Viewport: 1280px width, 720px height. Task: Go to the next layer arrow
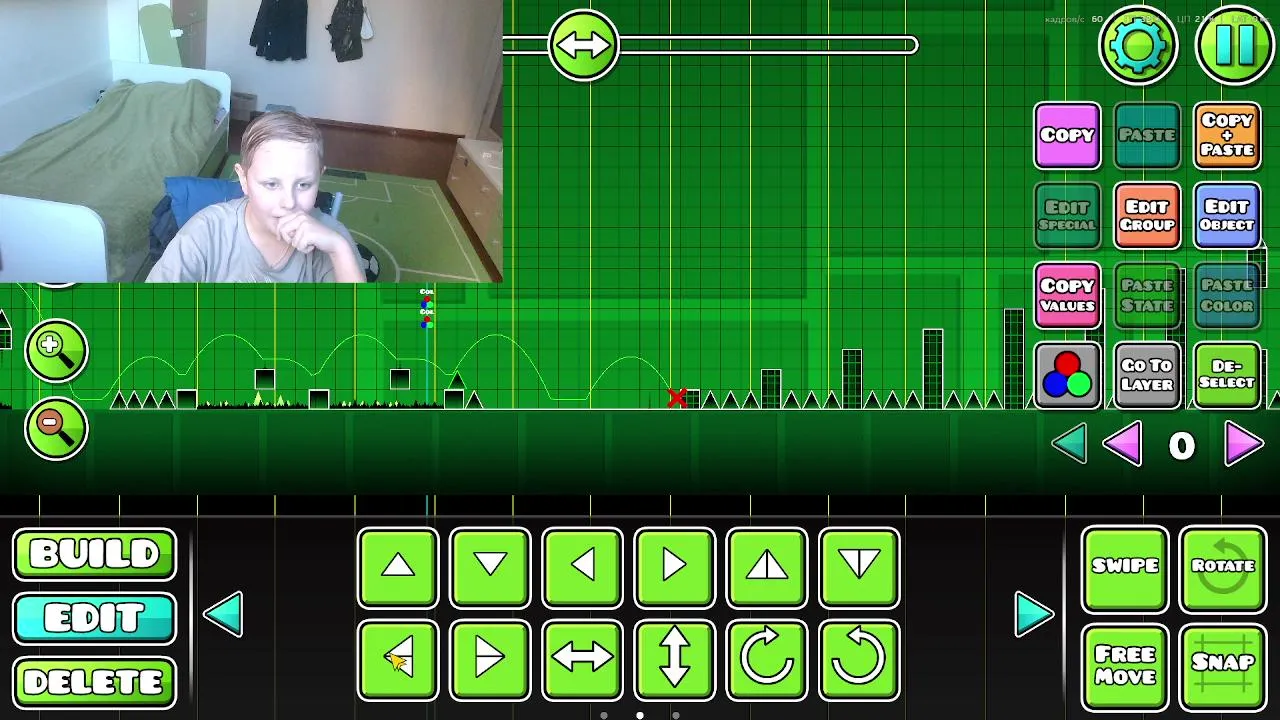tap(1243, 445)
